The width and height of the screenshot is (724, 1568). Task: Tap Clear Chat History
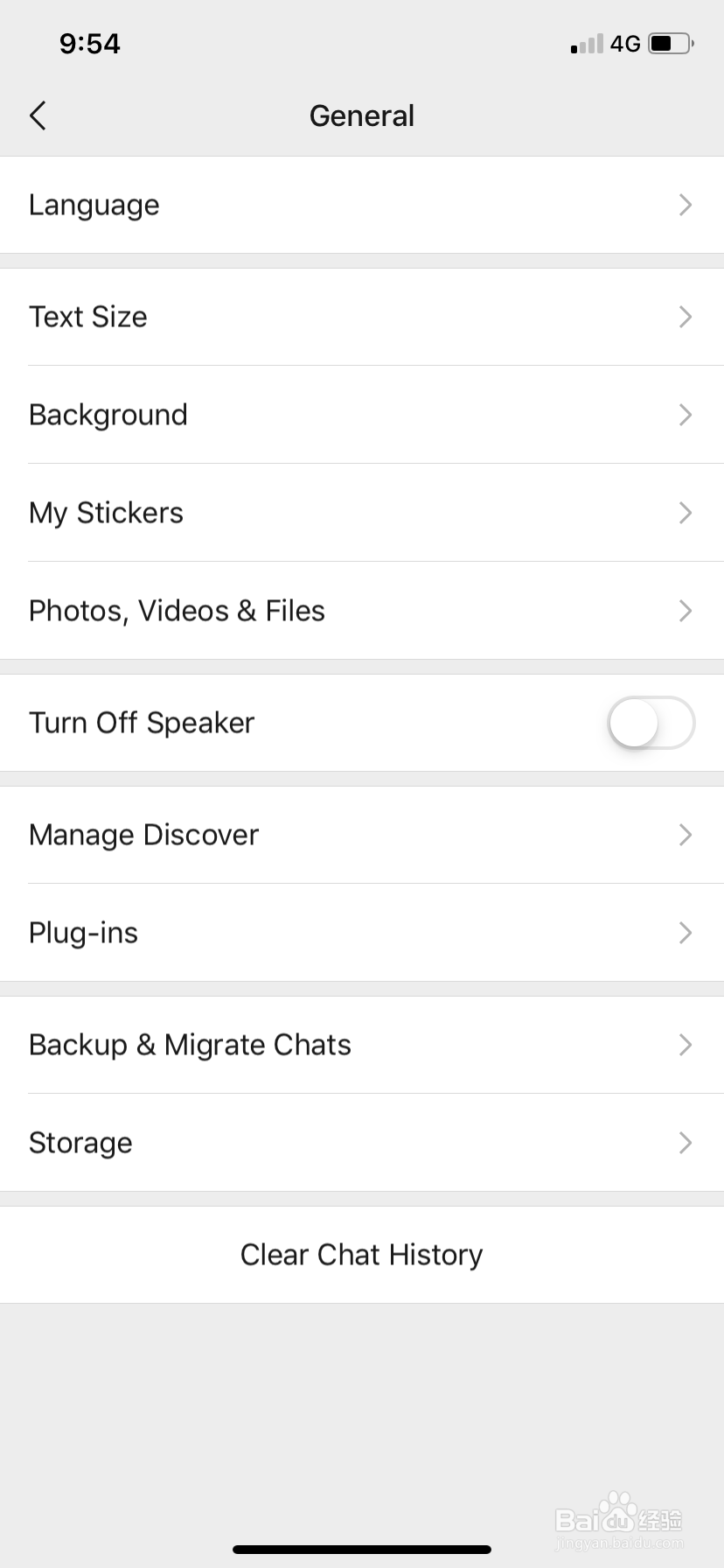(x=362, y=1255)
